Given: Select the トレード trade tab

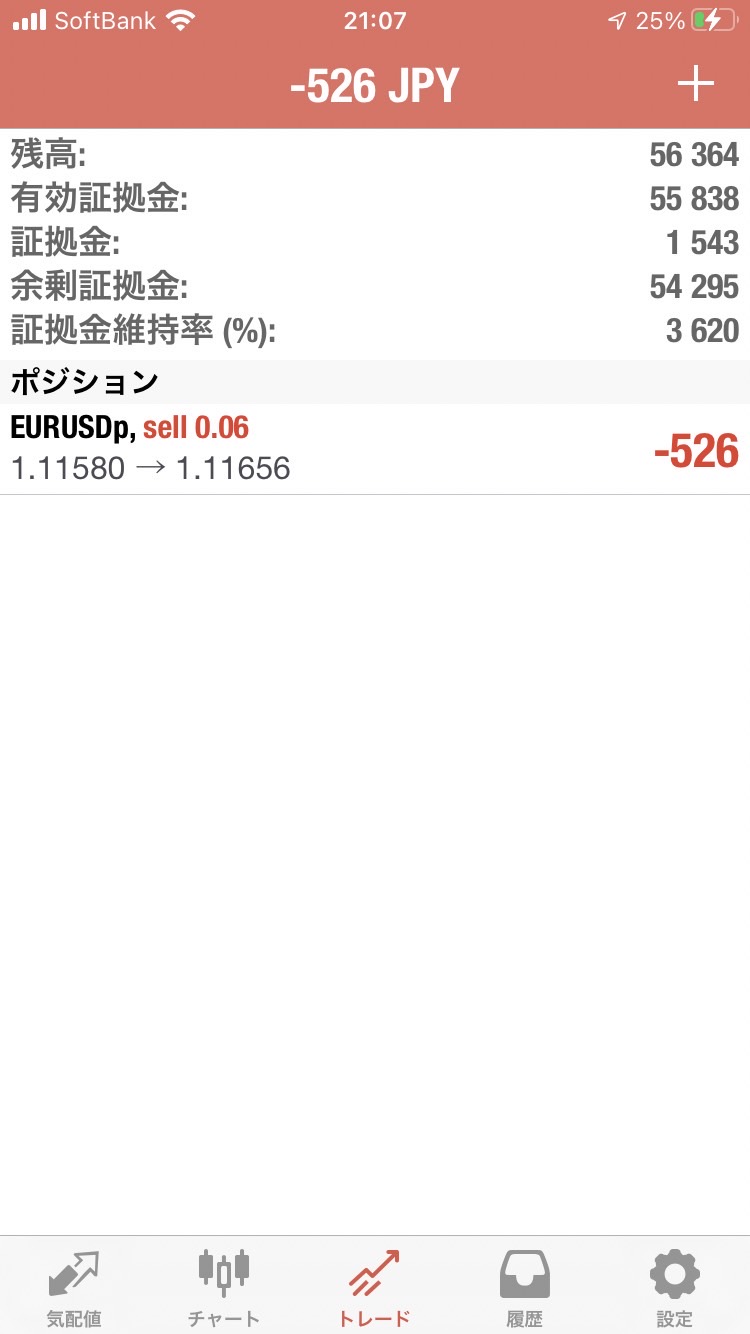Looking at the screenshot, I should (374, 1288).
